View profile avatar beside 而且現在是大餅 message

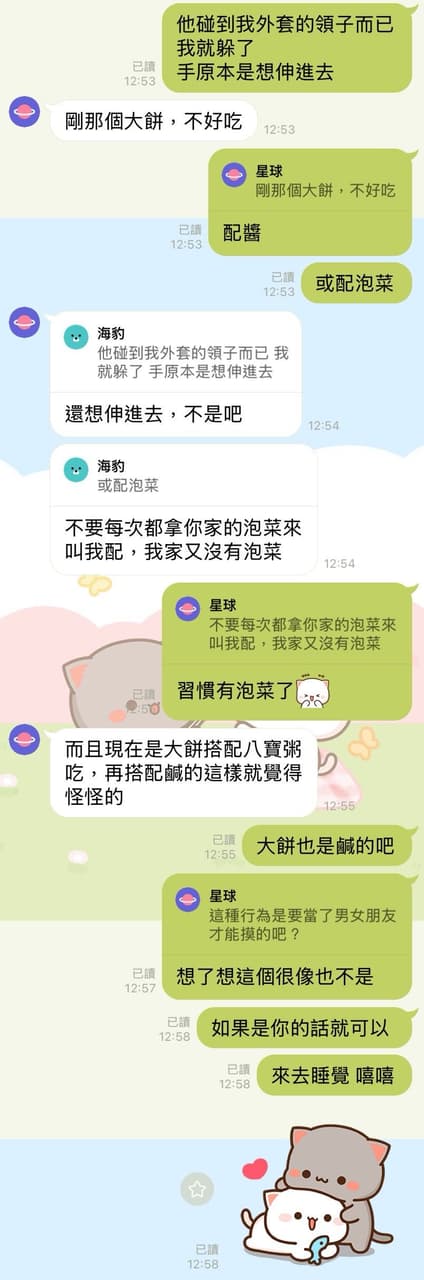click(x=24, y=739)
